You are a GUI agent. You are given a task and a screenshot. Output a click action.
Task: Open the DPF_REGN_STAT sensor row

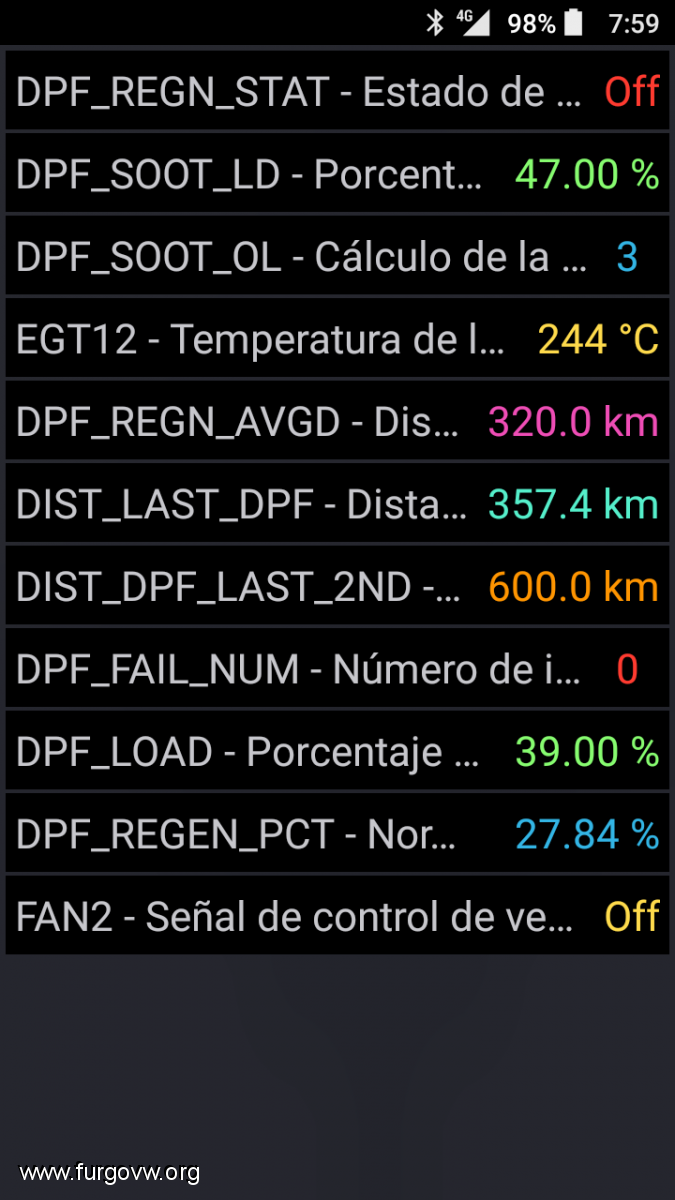(x=337, y=92)
